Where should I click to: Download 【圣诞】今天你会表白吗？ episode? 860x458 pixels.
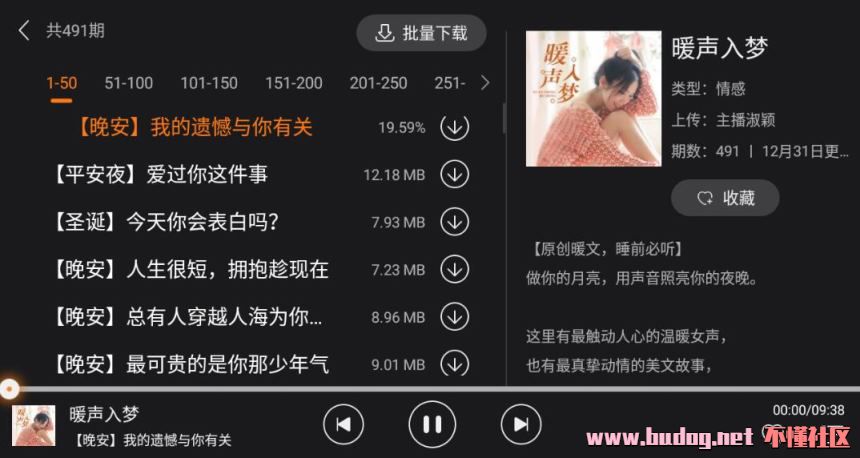tap(455, 222)
